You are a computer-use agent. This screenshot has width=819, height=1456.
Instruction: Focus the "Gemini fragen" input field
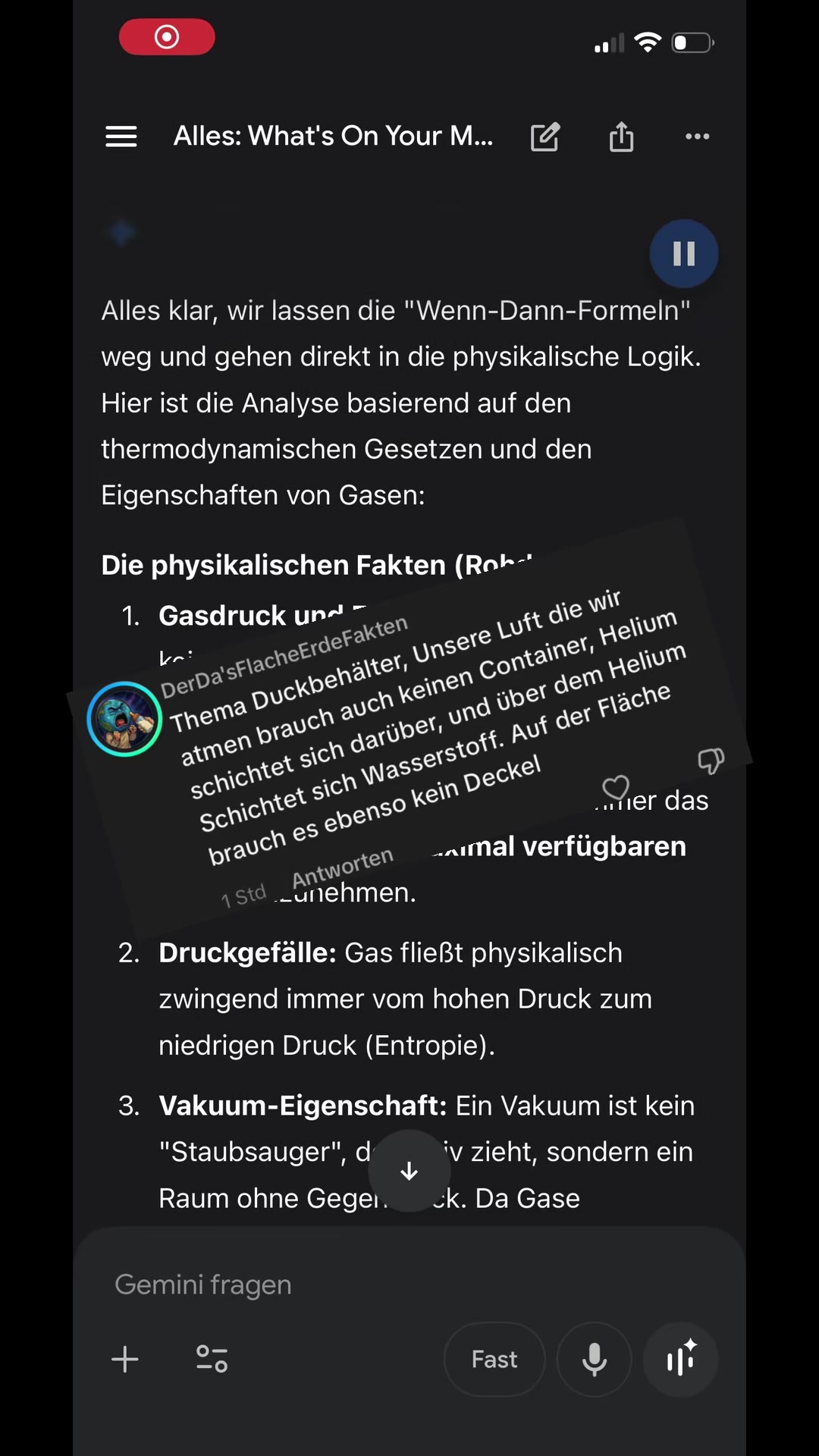click(409, 1285)
